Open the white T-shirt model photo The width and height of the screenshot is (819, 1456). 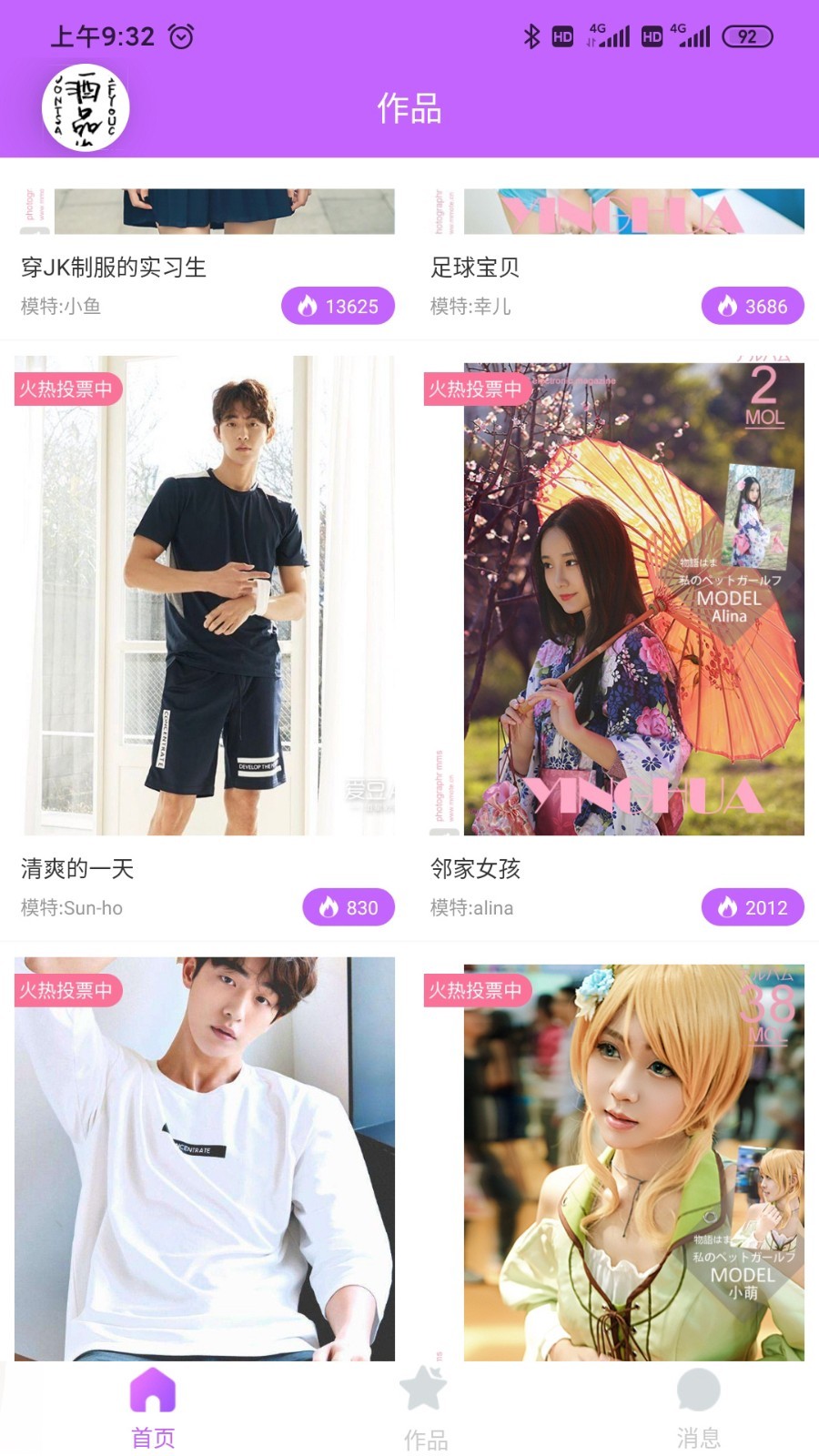tap(205, 1158)
